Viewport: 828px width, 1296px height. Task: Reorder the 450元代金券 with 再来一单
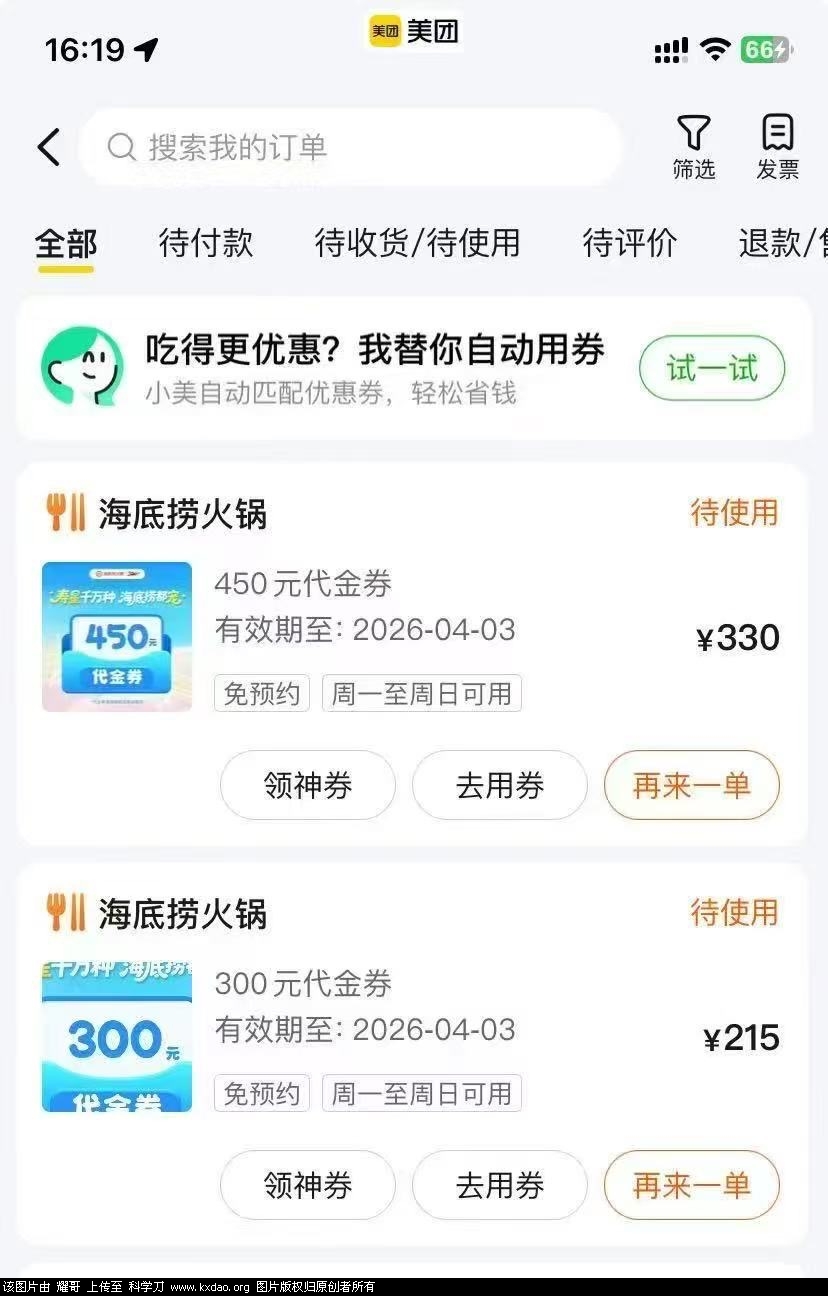[691, 786]
